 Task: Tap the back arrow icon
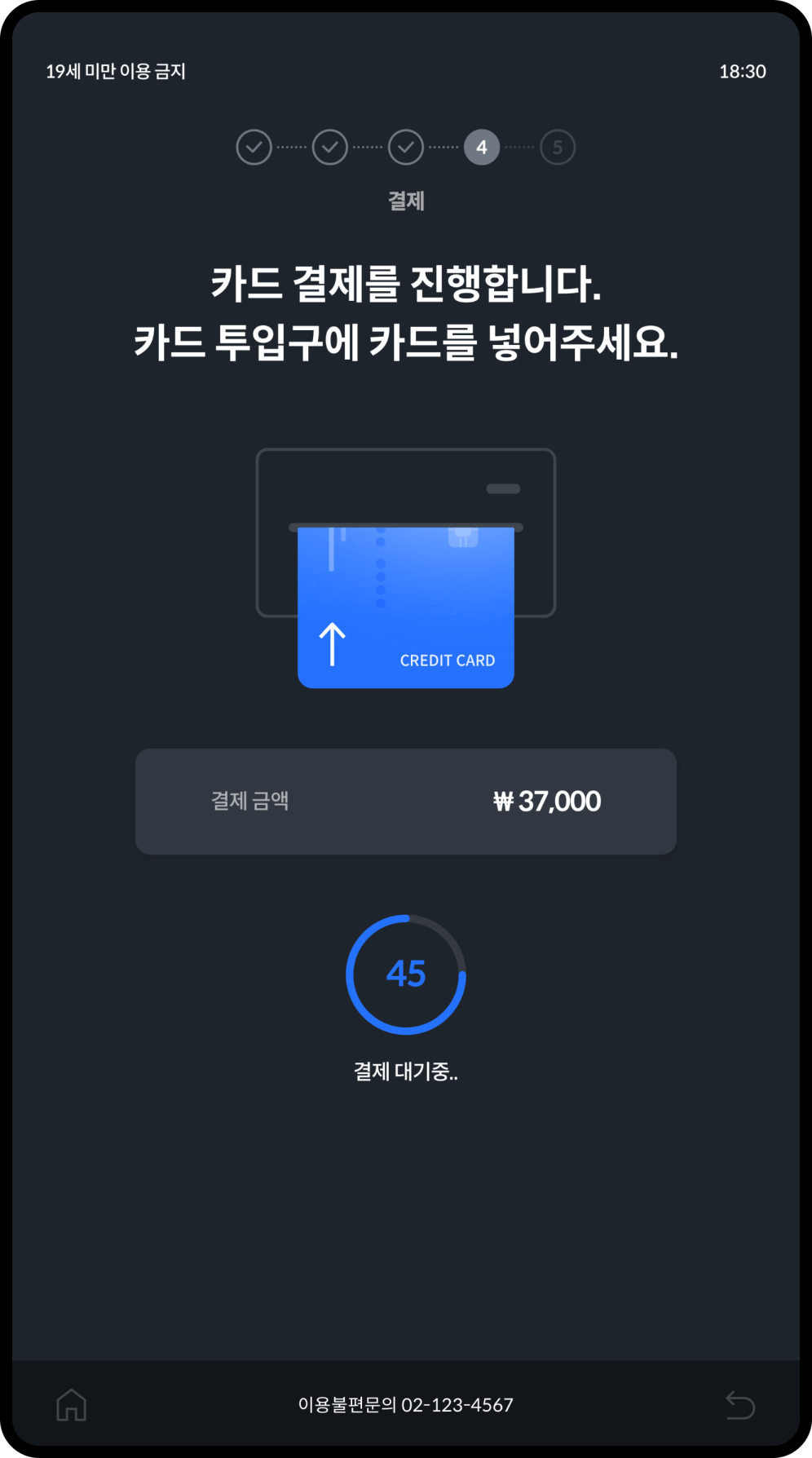(740, 1404)
